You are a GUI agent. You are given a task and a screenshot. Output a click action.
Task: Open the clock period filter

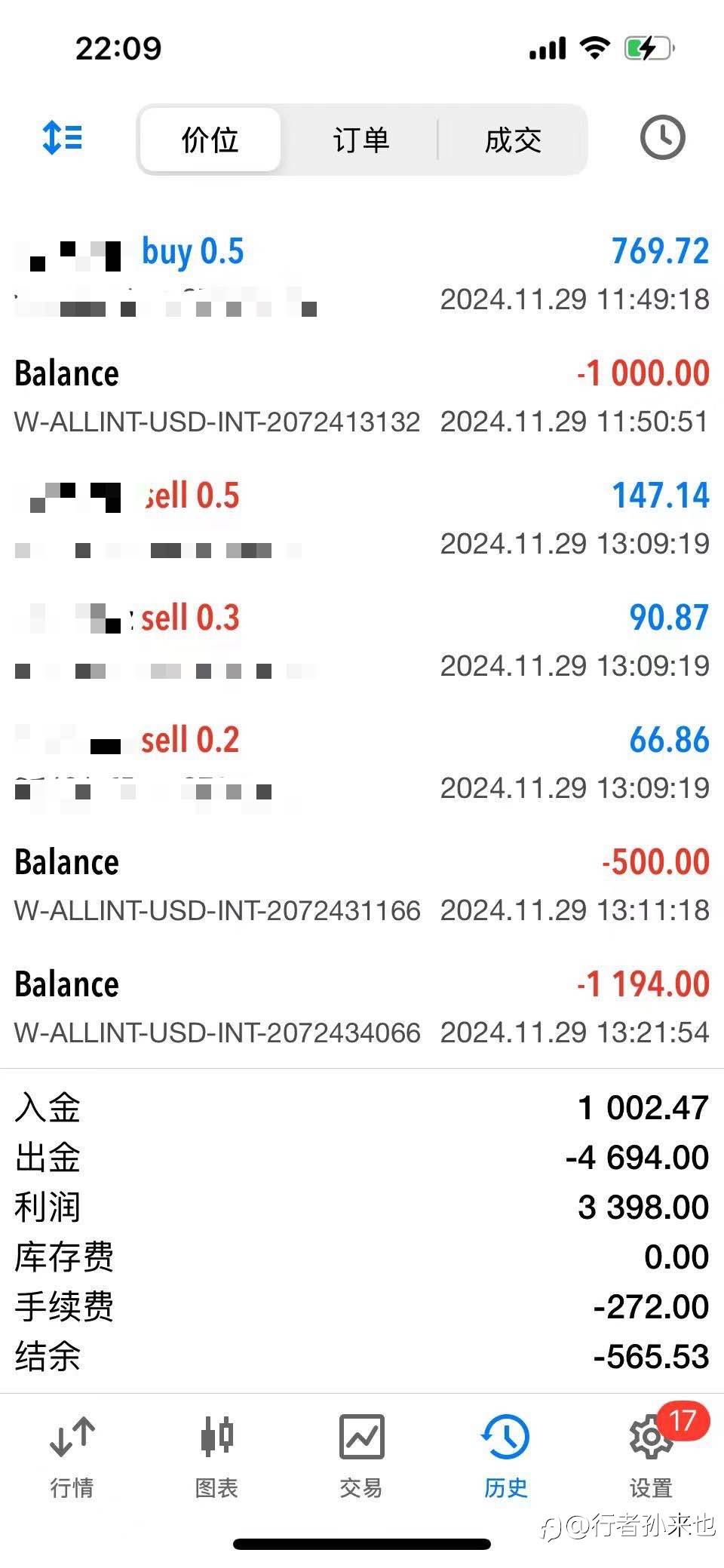662,138
